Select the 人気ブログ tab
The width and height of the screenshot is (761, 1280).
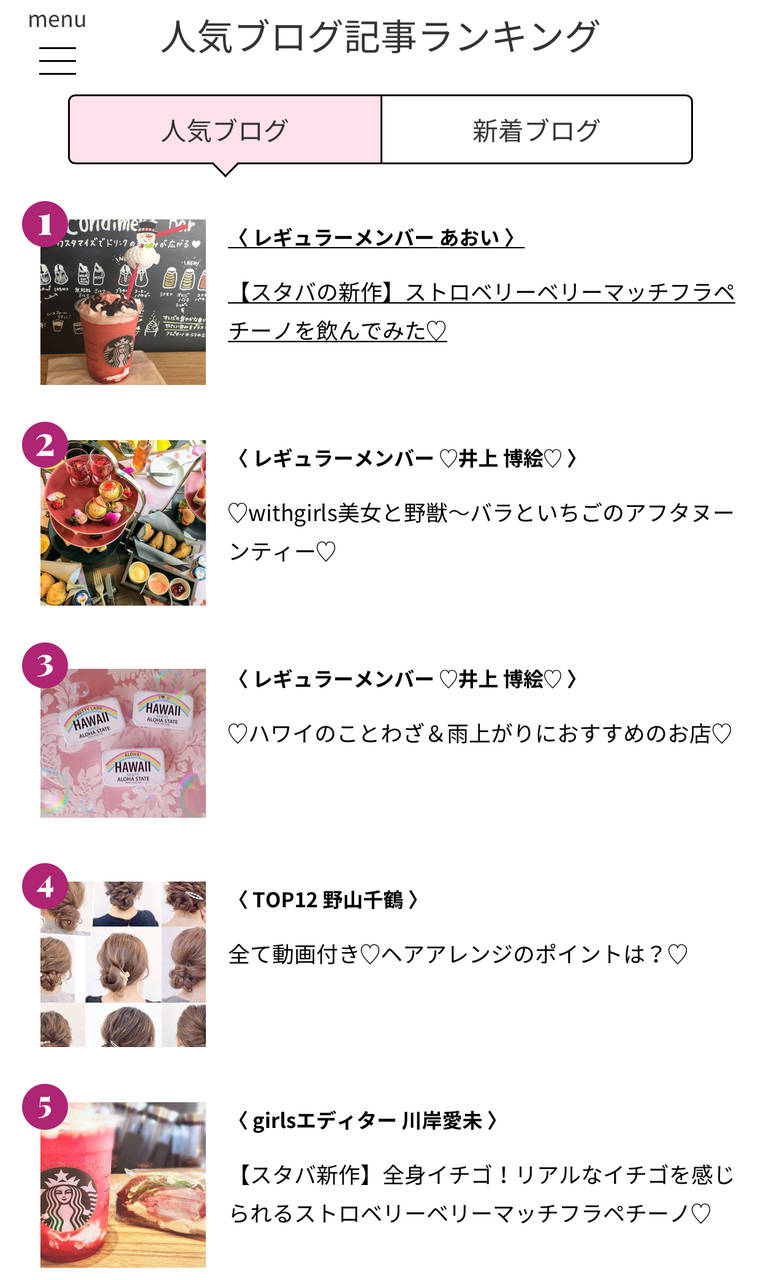click(225, 129)
